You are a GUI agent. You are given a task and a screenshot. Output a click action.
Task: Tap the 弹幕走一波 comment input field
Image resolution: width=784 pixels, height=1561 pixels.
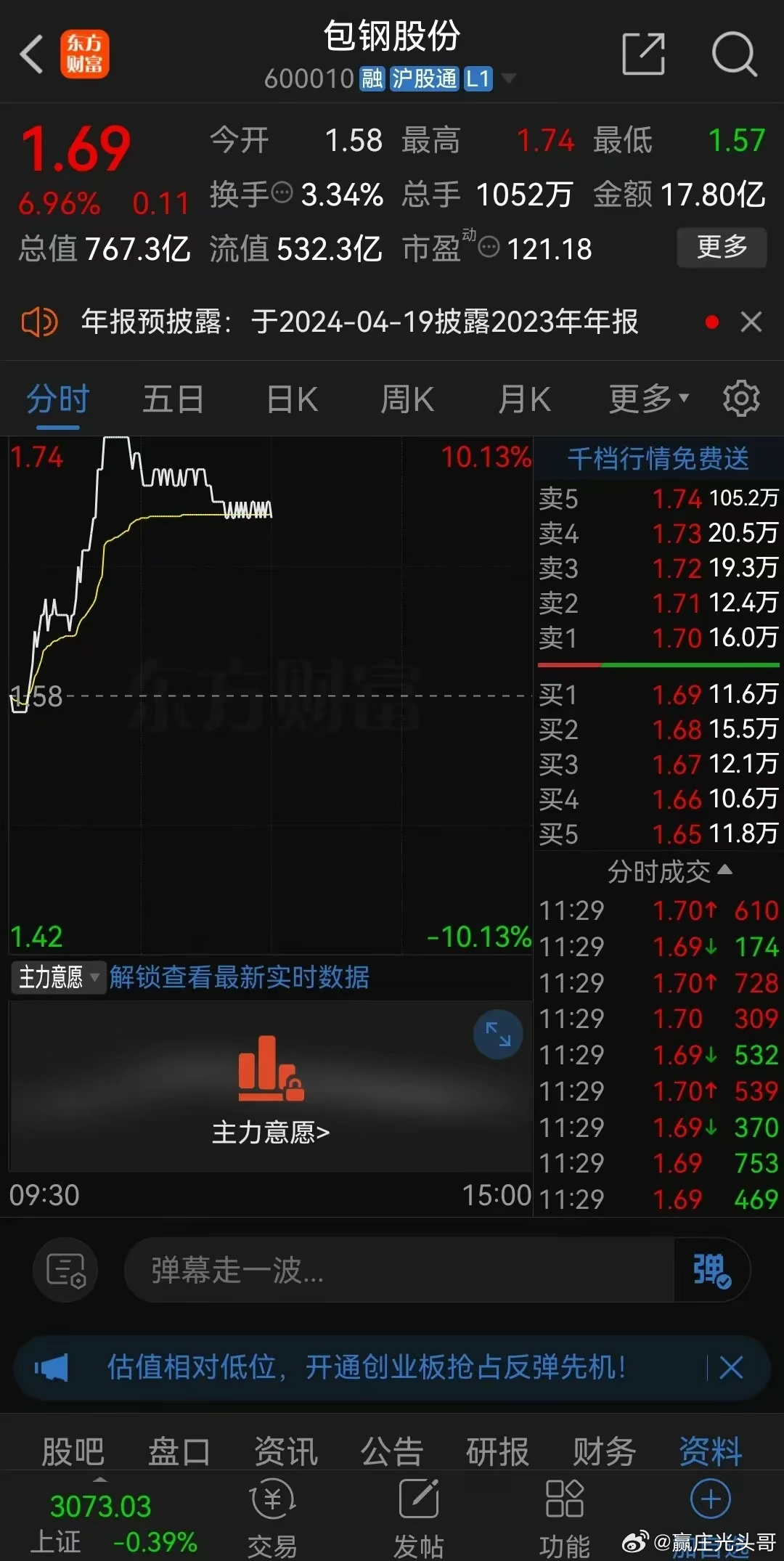(x=399, y=1270)
